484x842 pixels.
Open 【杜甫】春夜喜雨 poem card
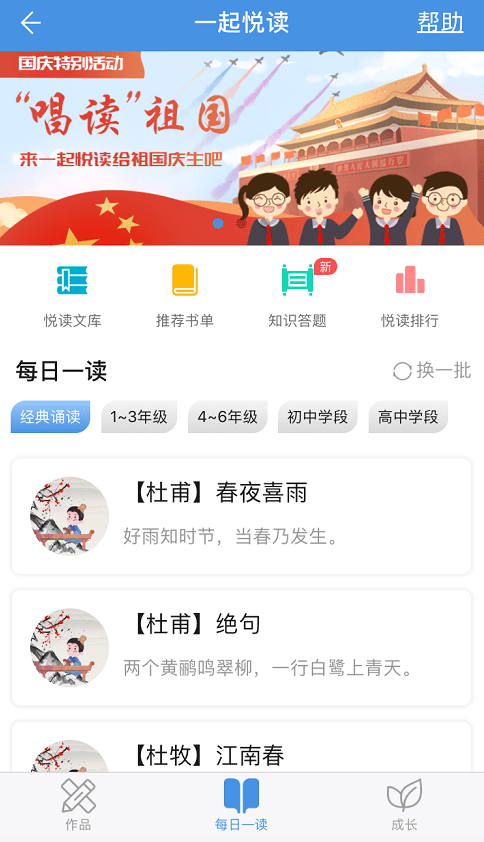pos(242,516)
